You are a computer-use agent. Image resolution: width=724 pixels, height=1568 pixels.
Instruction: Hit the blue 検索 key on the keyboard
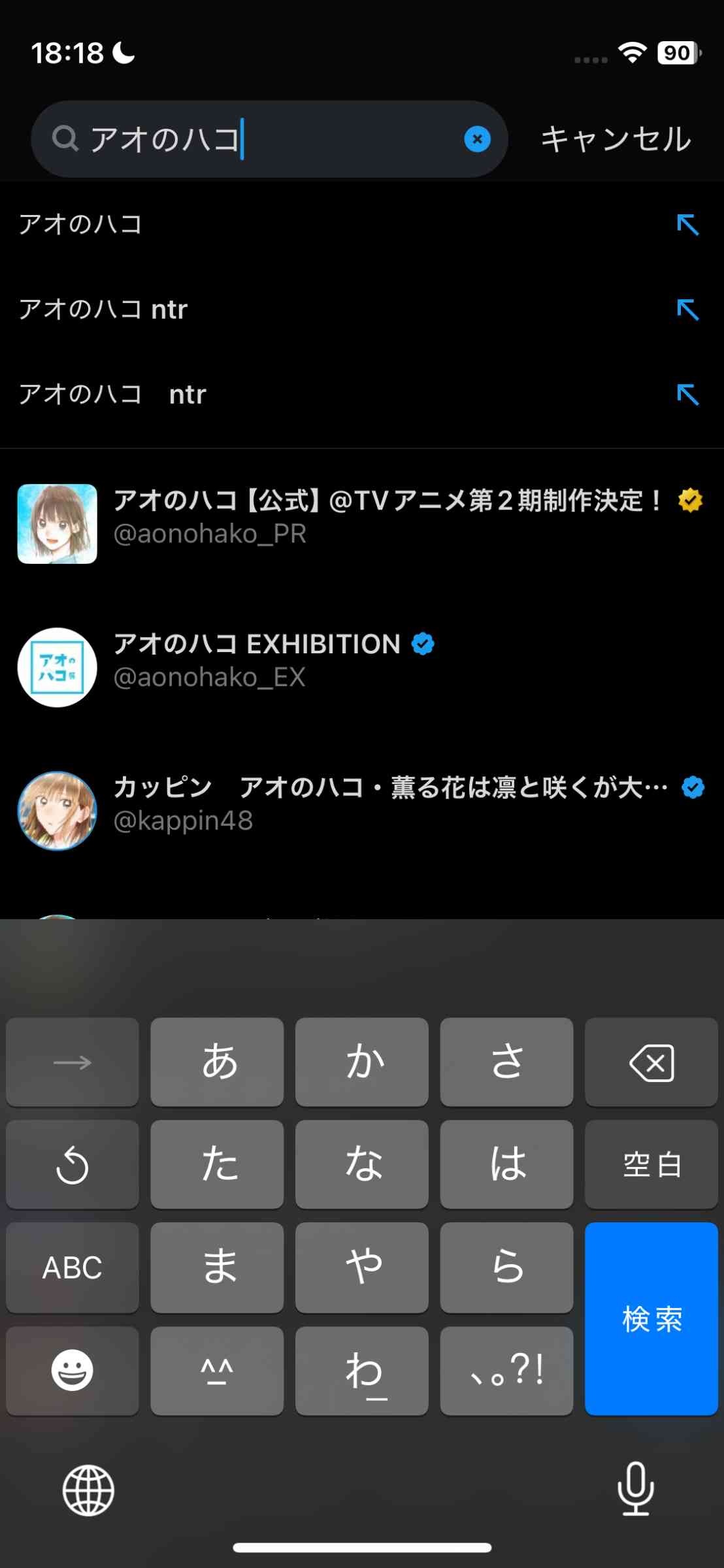(x=651, y=1318)
